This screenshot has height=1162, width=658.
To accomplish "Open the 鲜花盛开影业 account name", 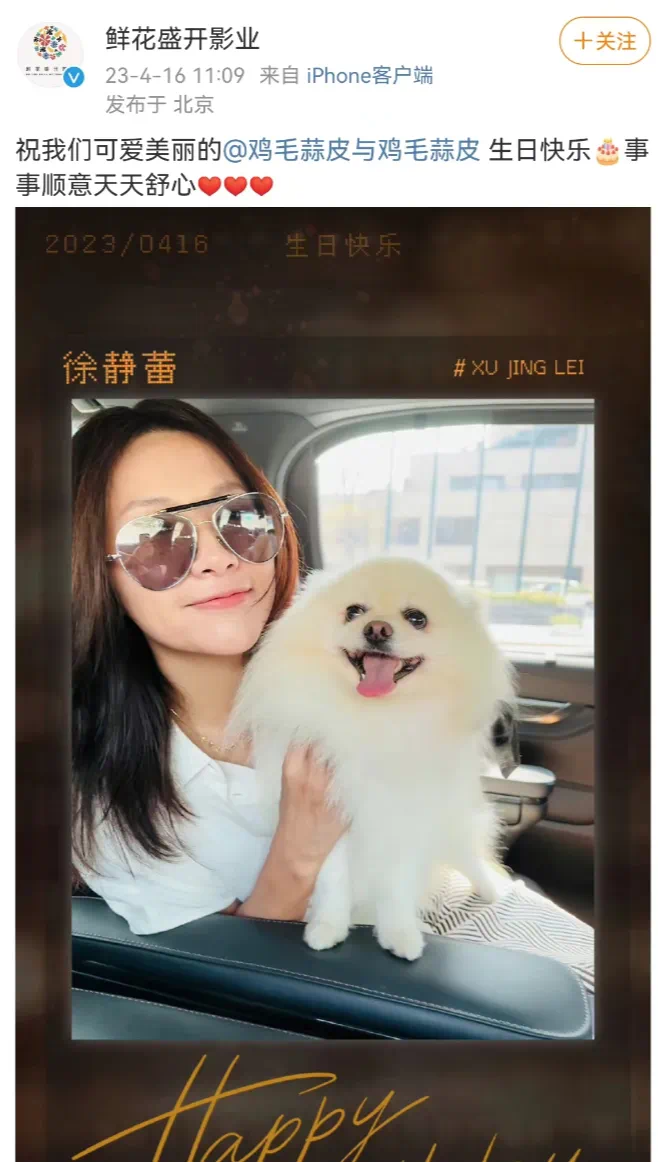I will coord(182,40).
